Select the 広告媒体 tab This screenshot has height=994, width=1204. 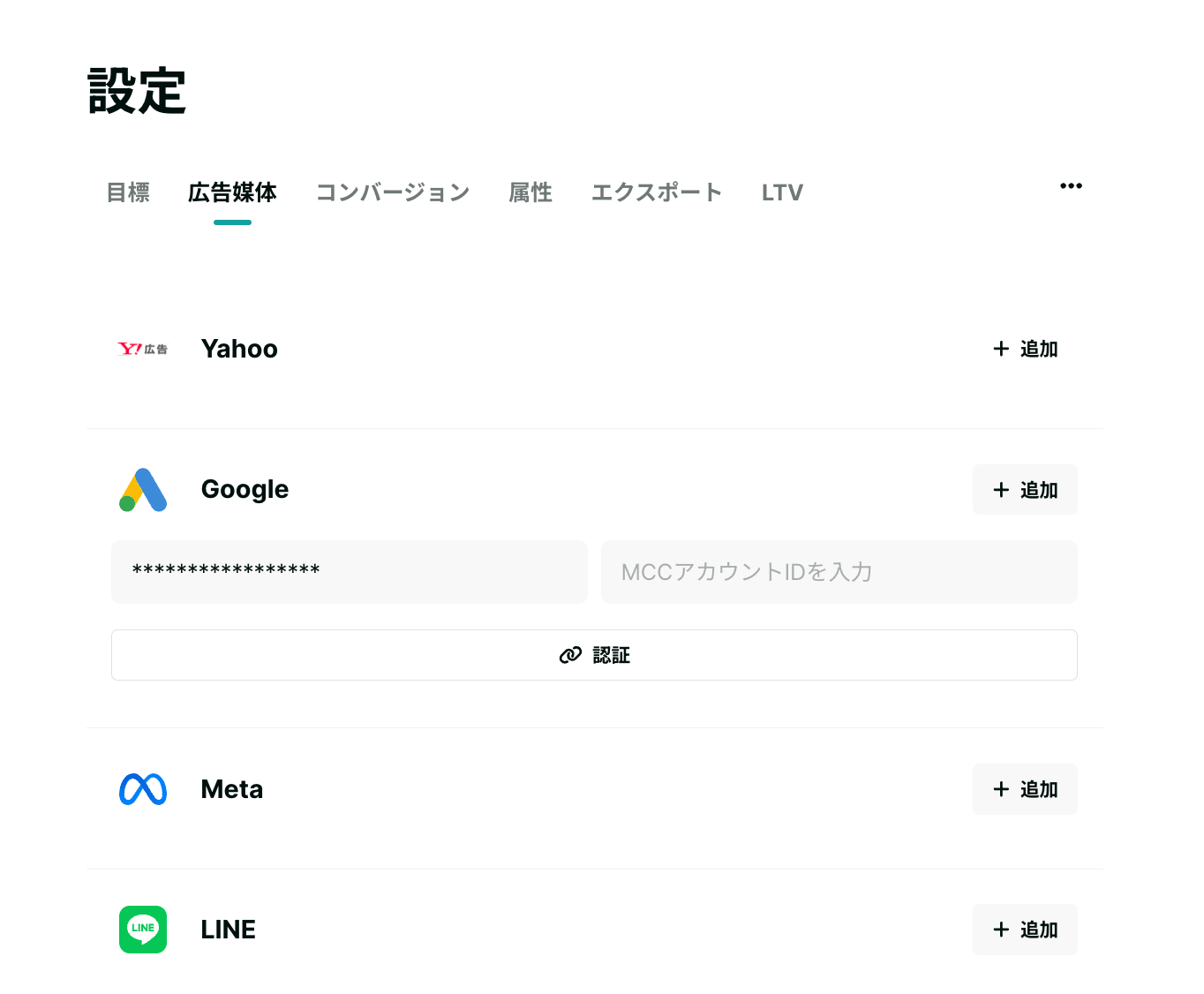(232, 192)
